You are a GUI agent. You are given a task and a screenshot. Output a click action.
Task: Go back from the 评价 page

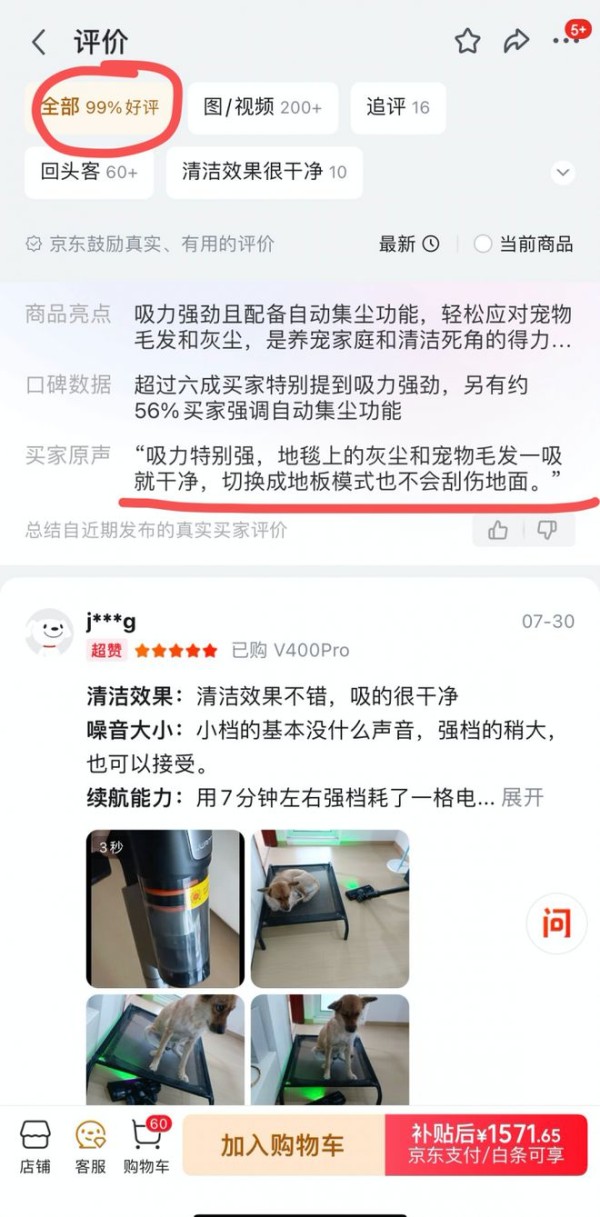pos(39,42)
